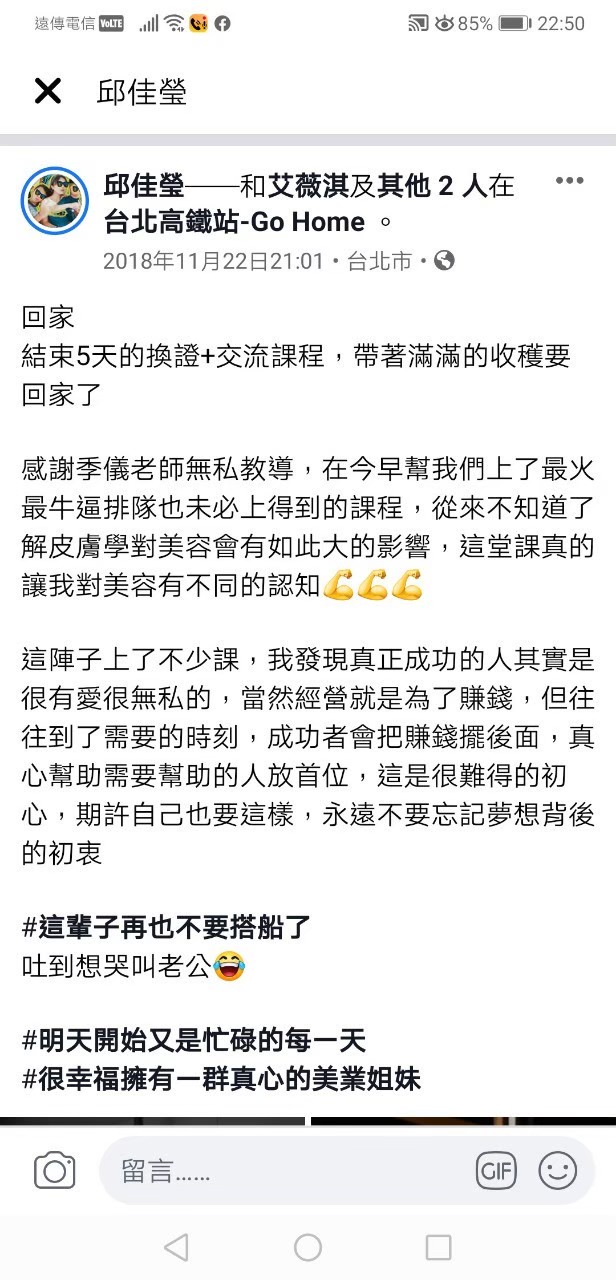Open the 台北高鐵站-Go Home location page
The width and height of the screenshot is (616, 1280).
pos(234,220)
